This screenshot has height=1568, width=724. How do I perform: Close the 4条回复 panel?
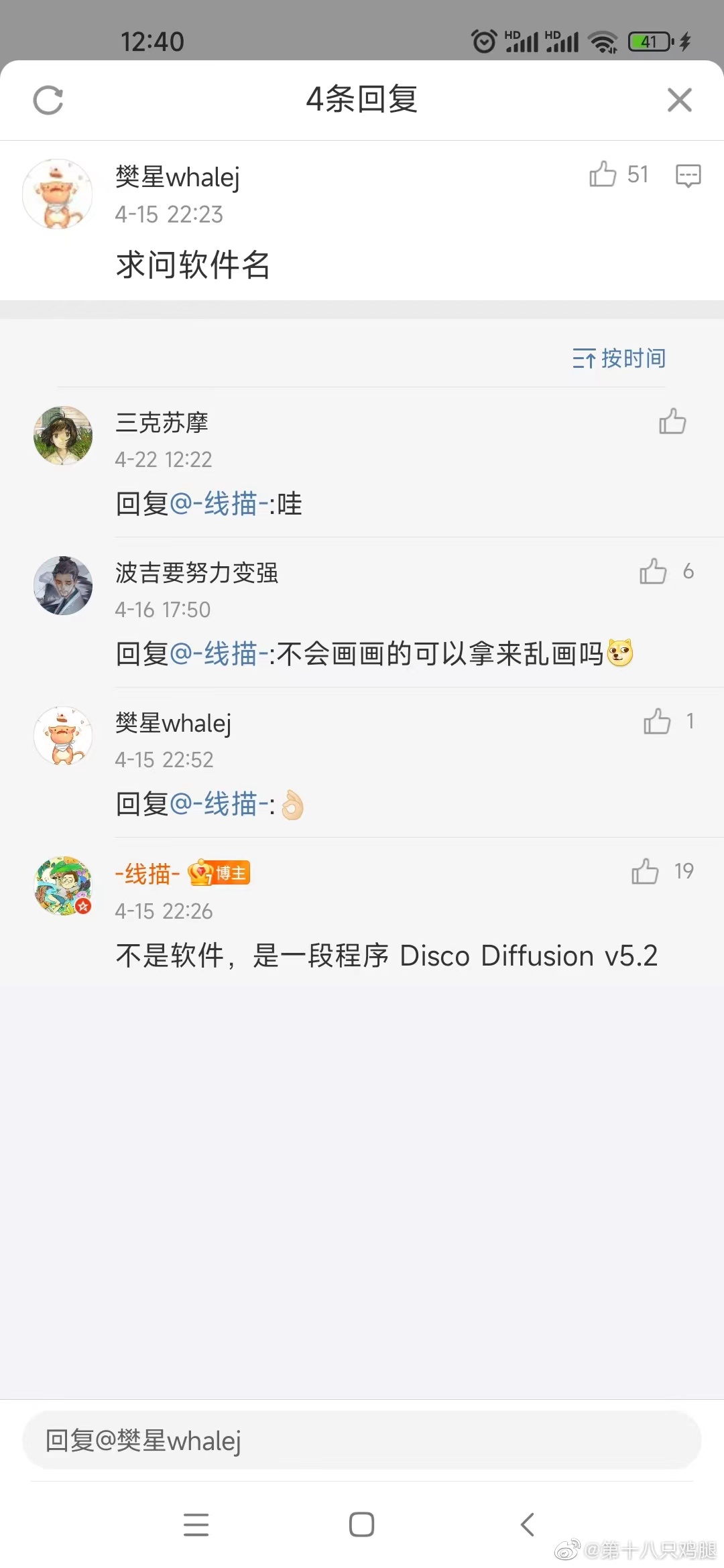pyautogui.click(x=679, y=101)
